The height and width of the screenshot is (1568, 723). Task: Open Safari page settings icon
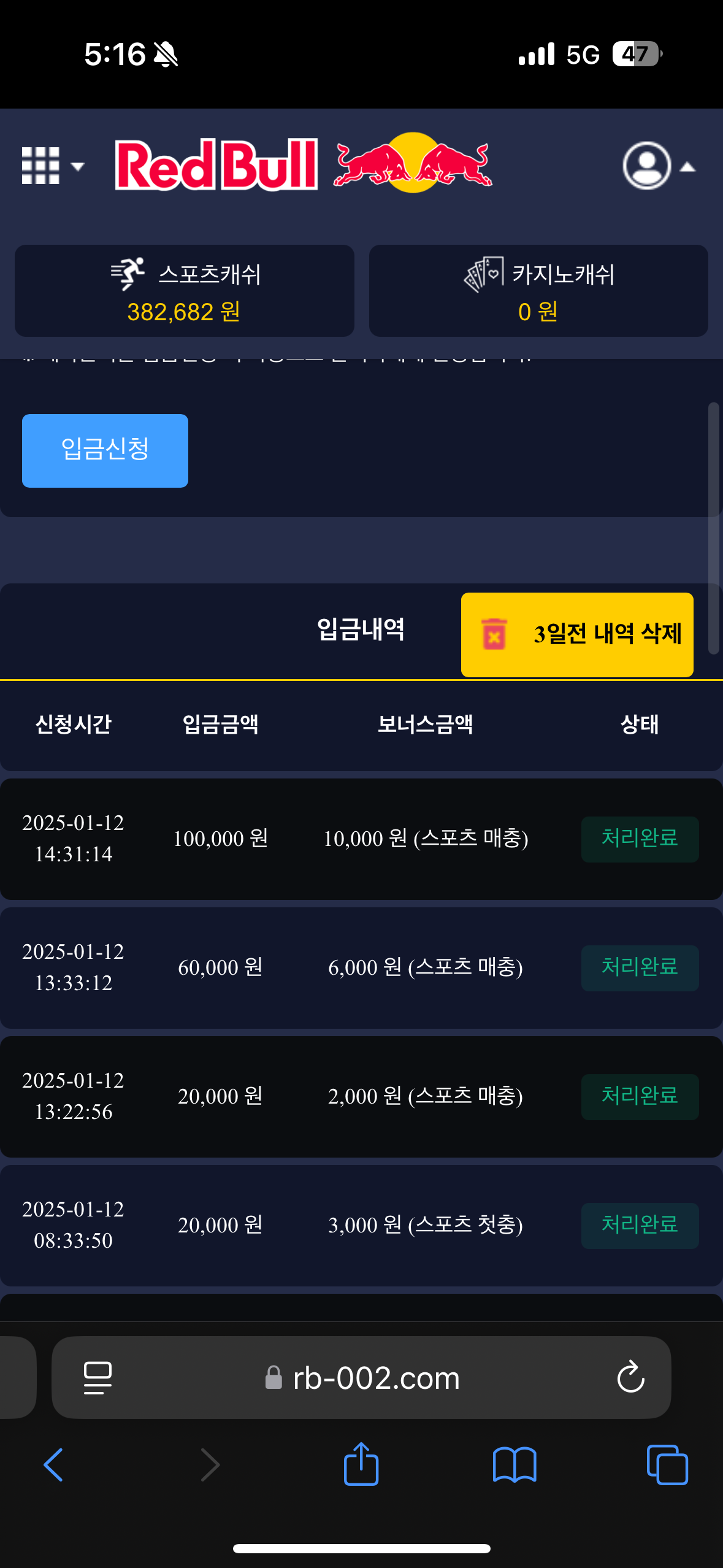pyautogui.click(x=98, y=1377)
